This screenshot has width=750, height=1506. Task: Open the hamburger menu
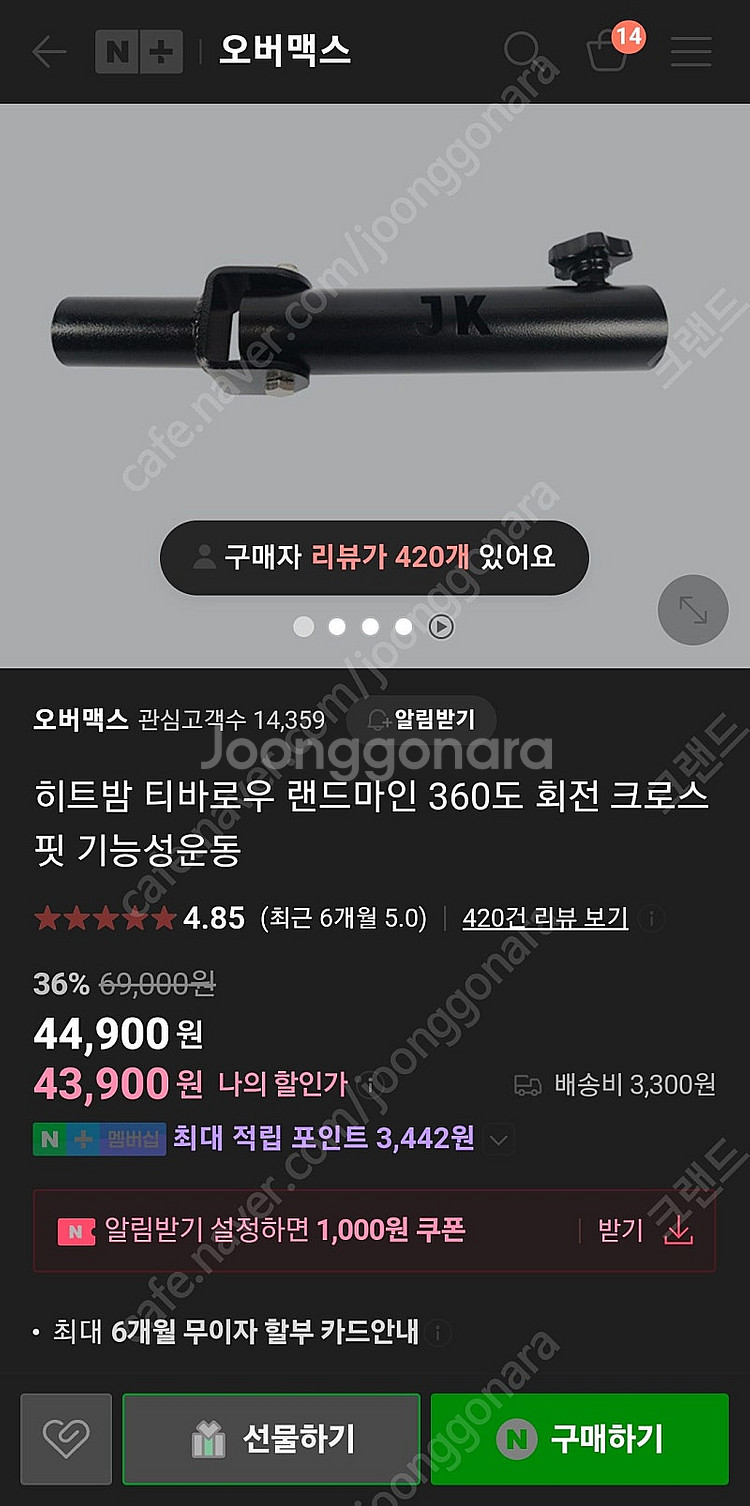pos(691,51)
